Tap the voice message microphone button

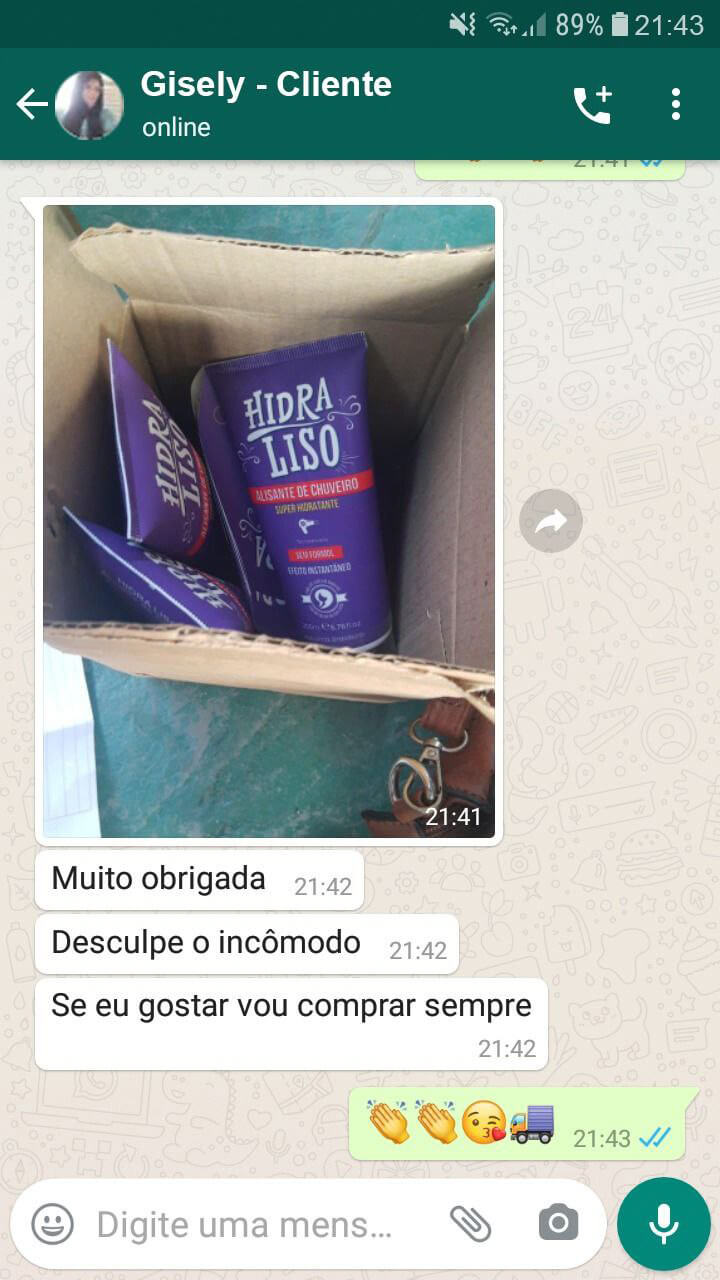click(x=664, y=1224)
